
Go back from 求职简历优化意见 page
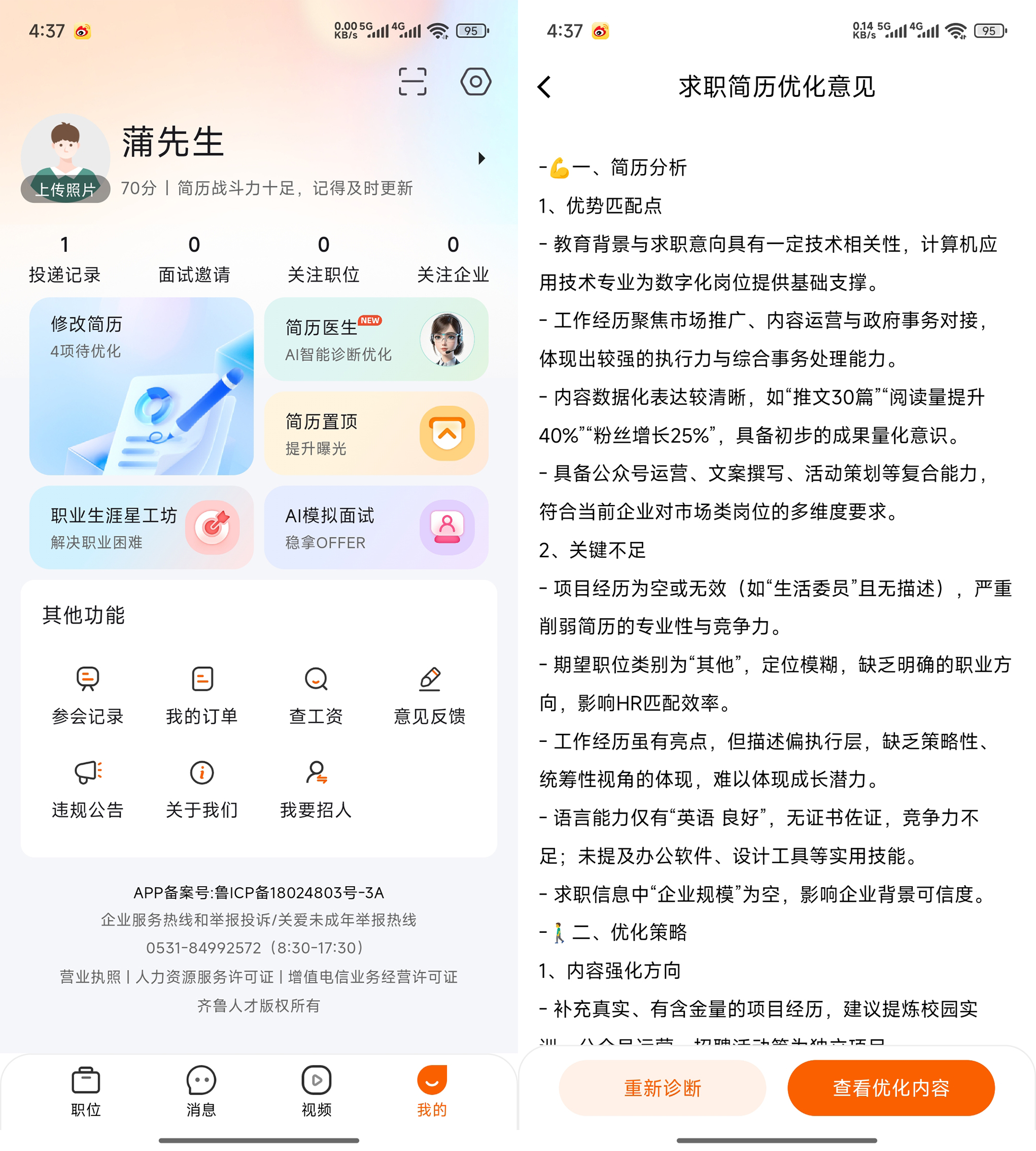[x=544, y=87]
